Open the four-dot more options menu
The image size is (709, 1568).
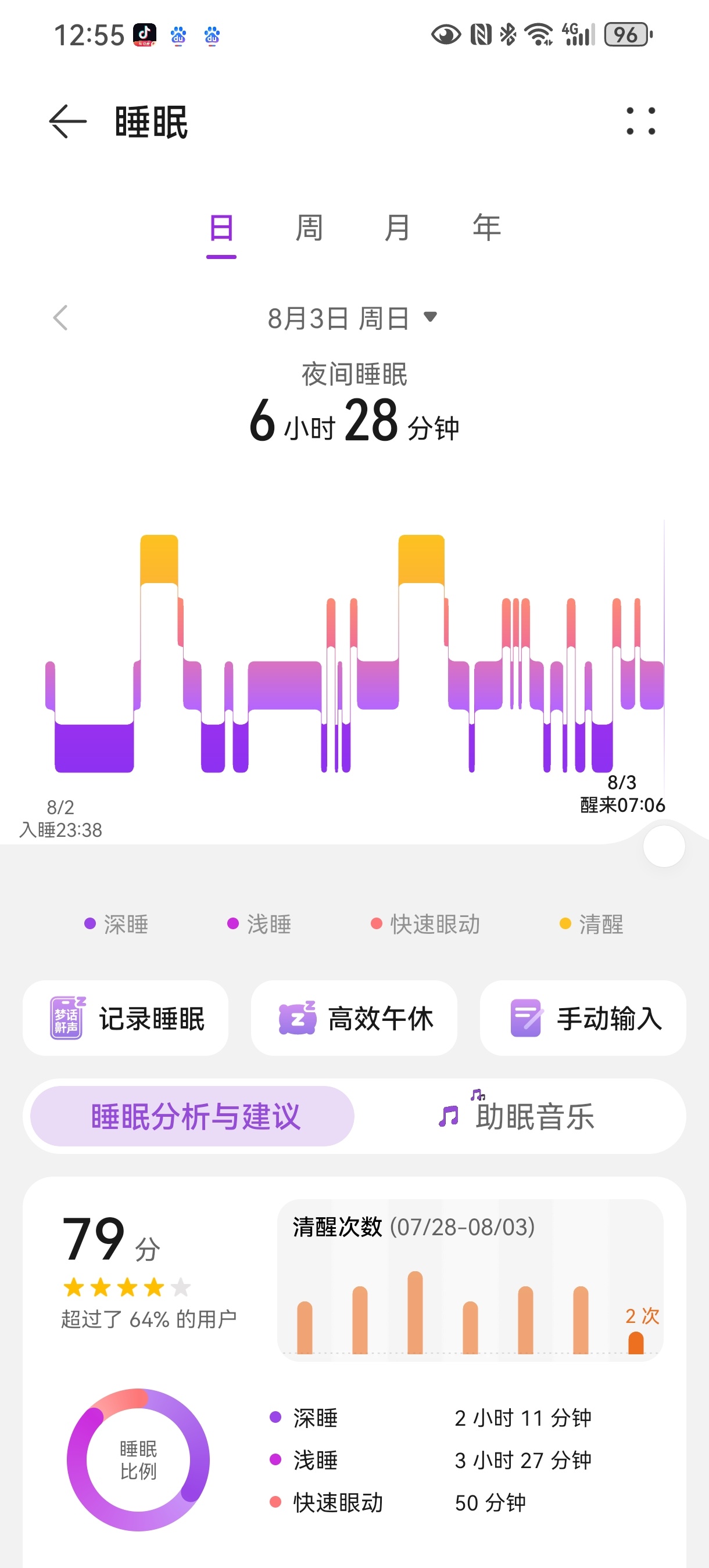point(641,121)
